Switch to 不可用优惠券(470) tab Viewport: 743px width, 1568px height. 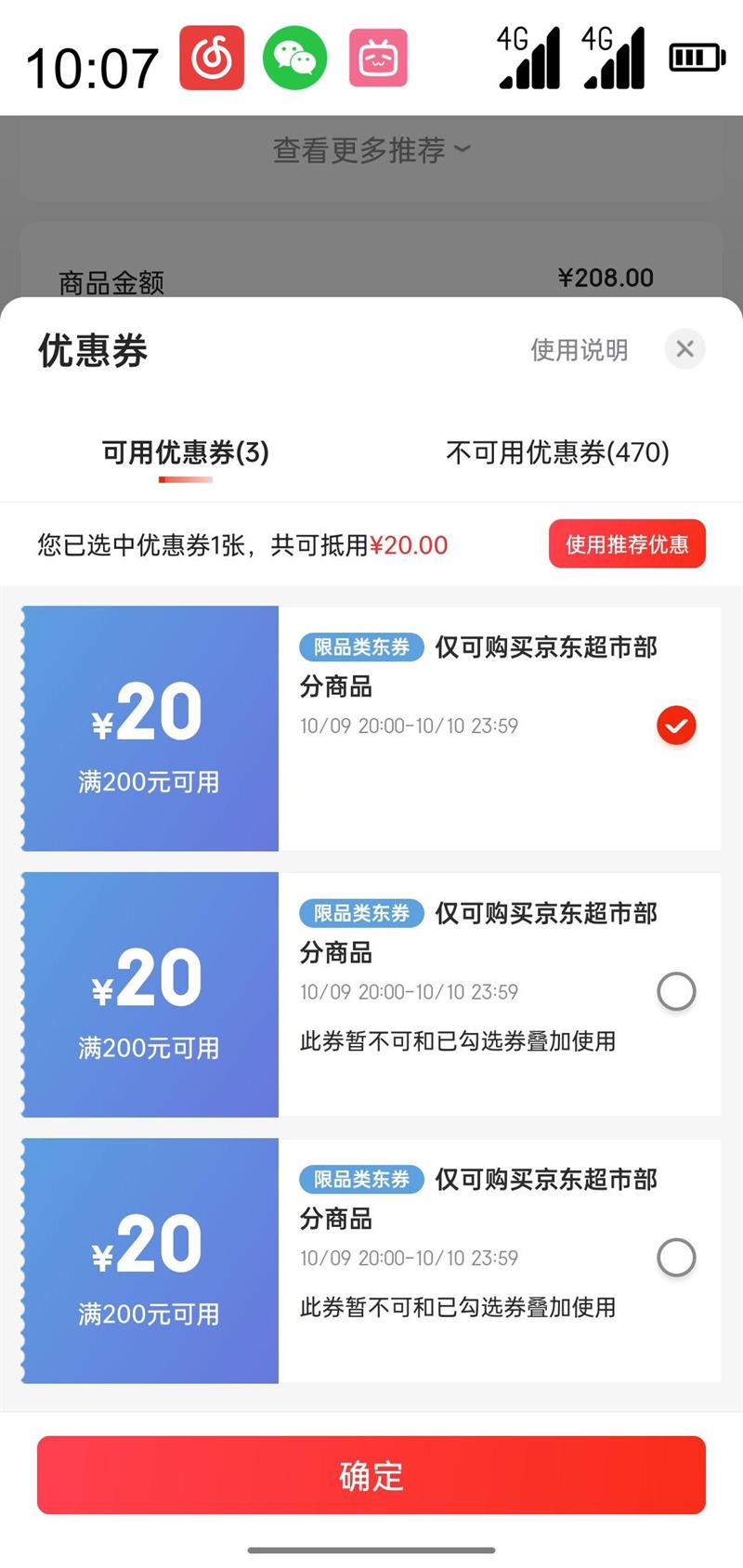(557, 452)
